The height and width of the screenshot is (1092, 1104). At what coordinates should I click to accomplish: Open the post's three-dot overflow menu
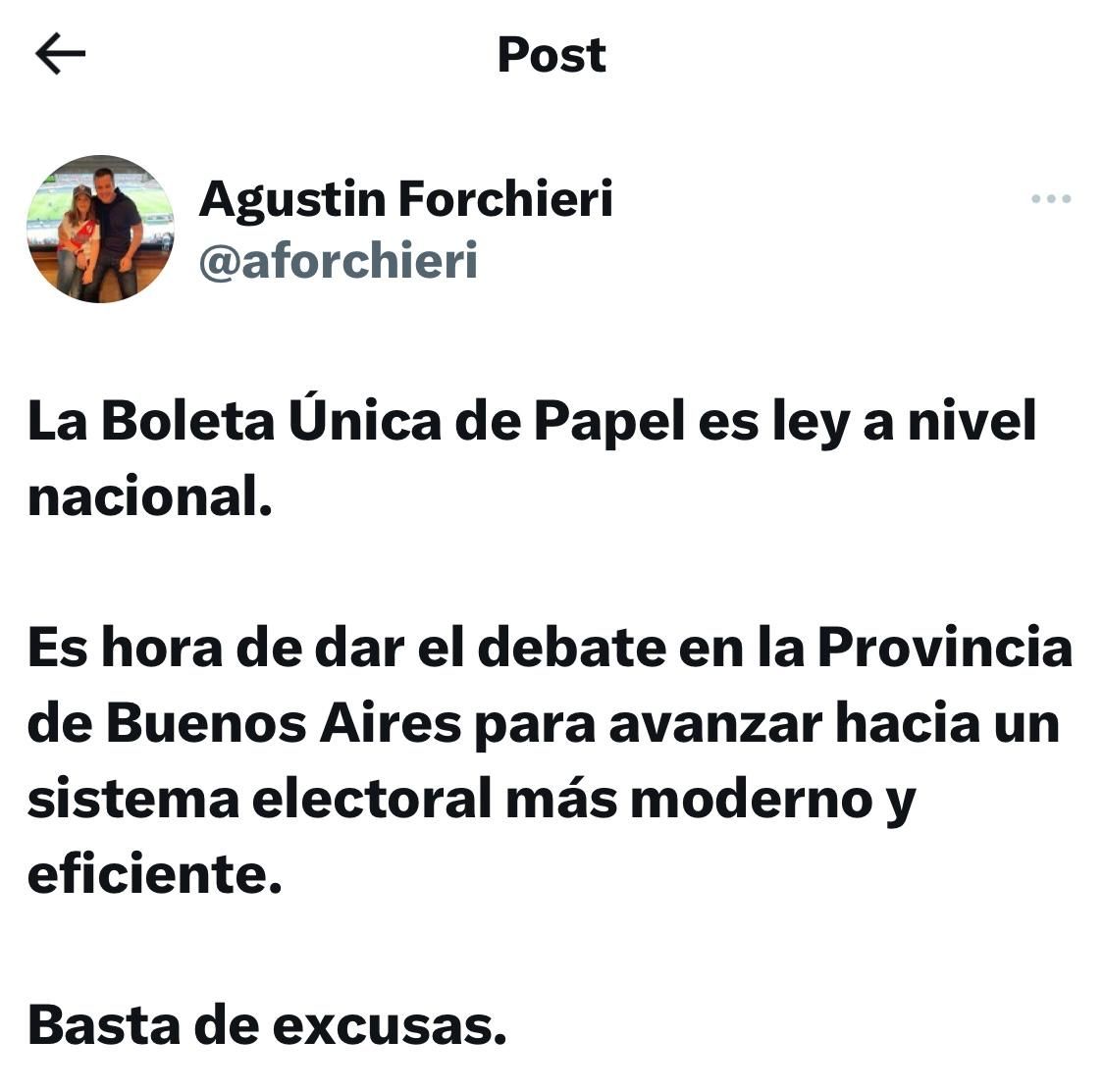1051,199
